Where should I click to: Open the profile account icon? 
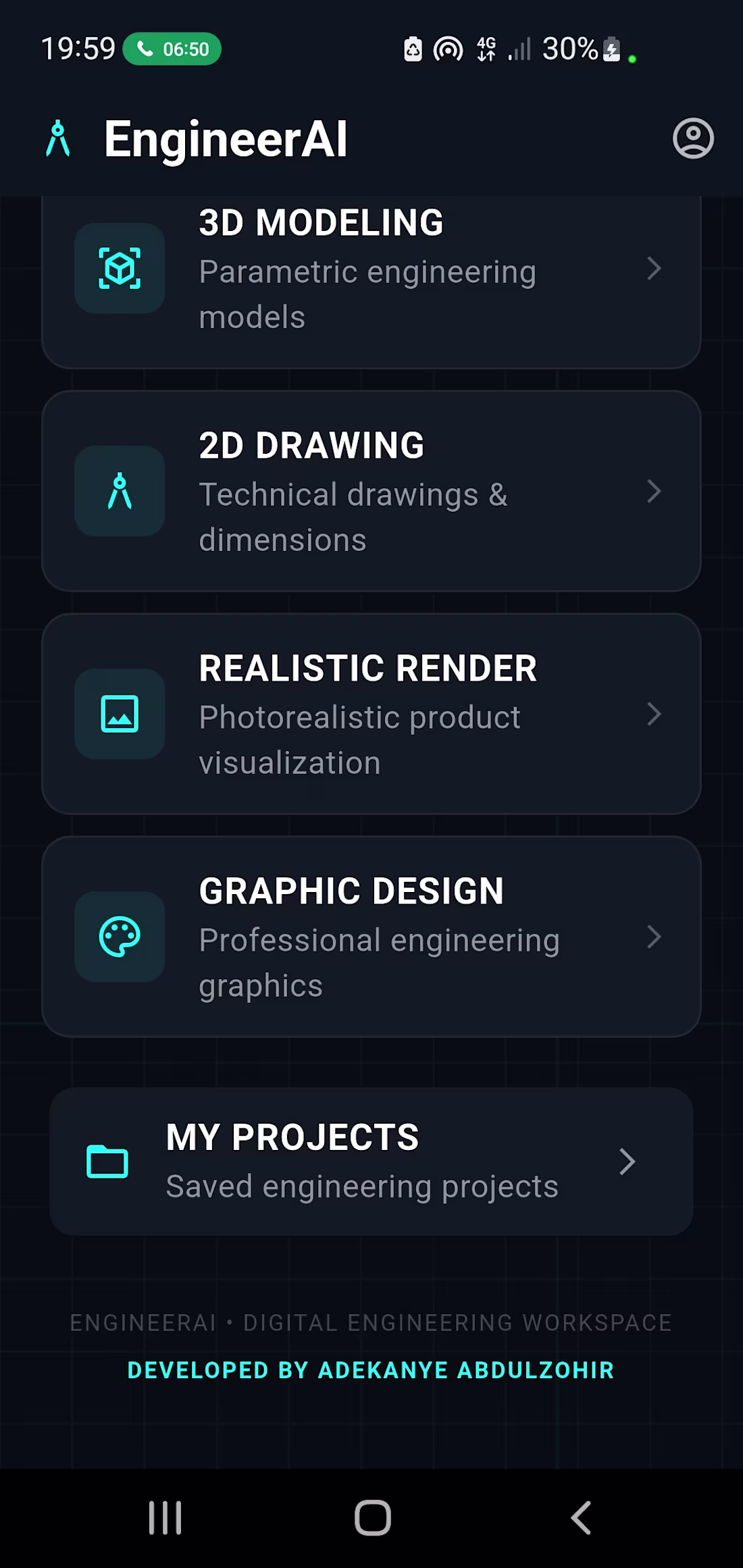coord(693,139)
